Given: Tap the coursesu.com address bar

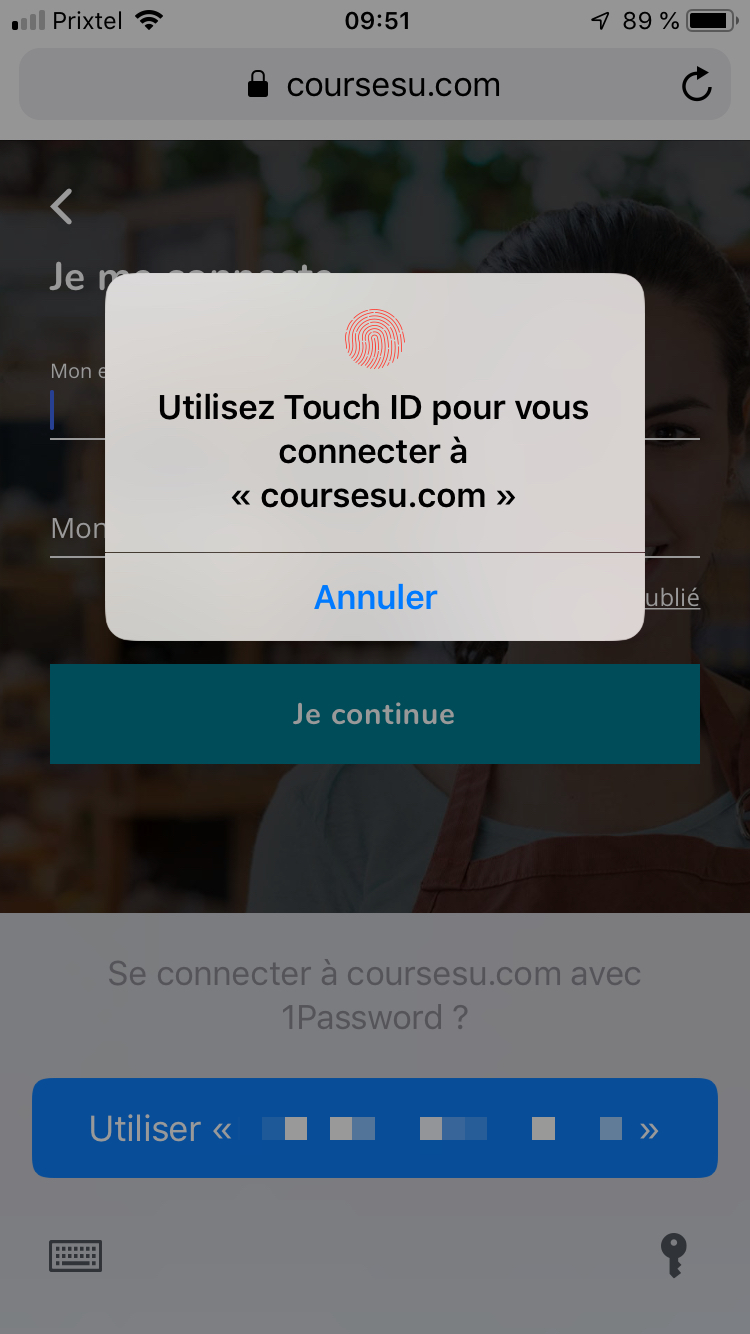Looking at the screenshot, I should (375, 86).
